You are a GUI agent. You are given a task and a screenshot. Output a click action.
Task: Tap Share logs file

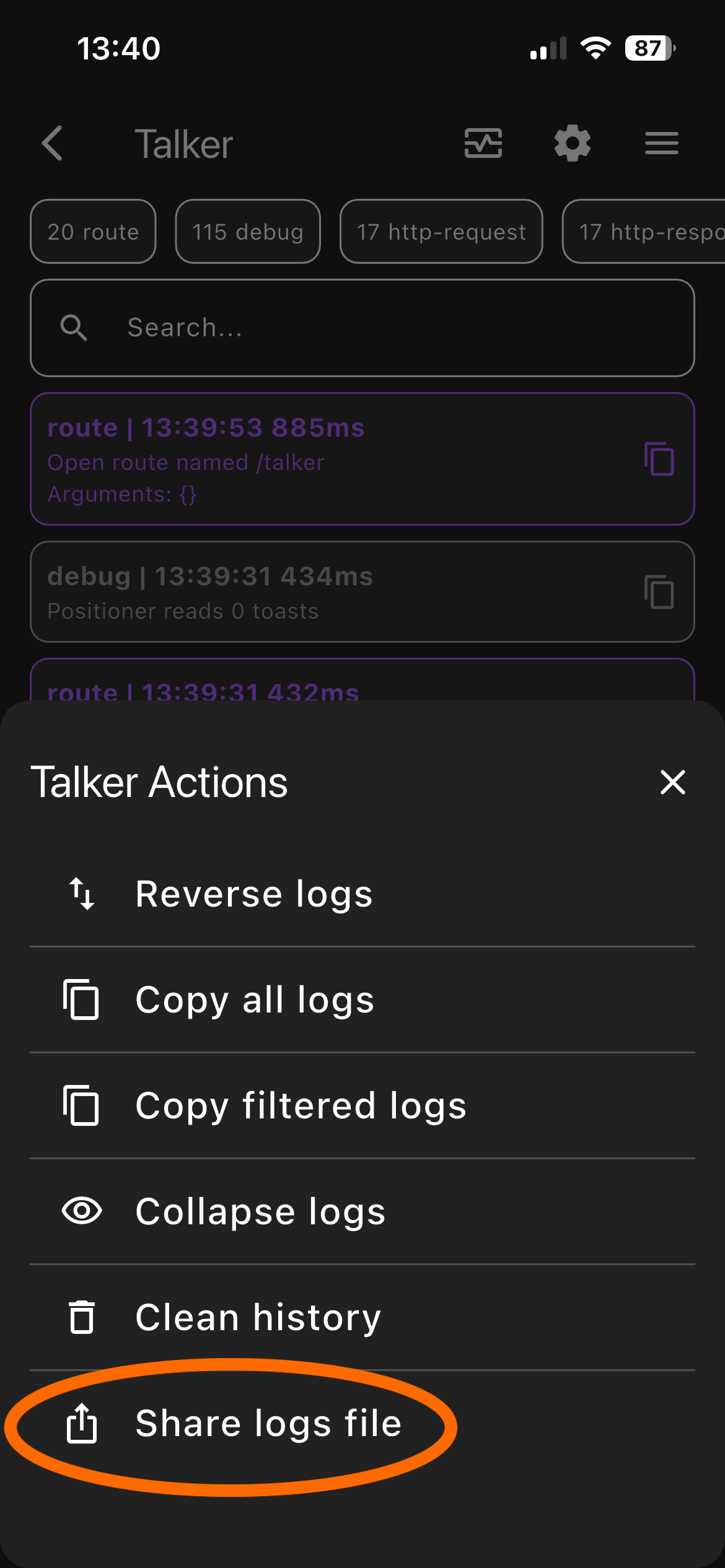click(268, 1424)
